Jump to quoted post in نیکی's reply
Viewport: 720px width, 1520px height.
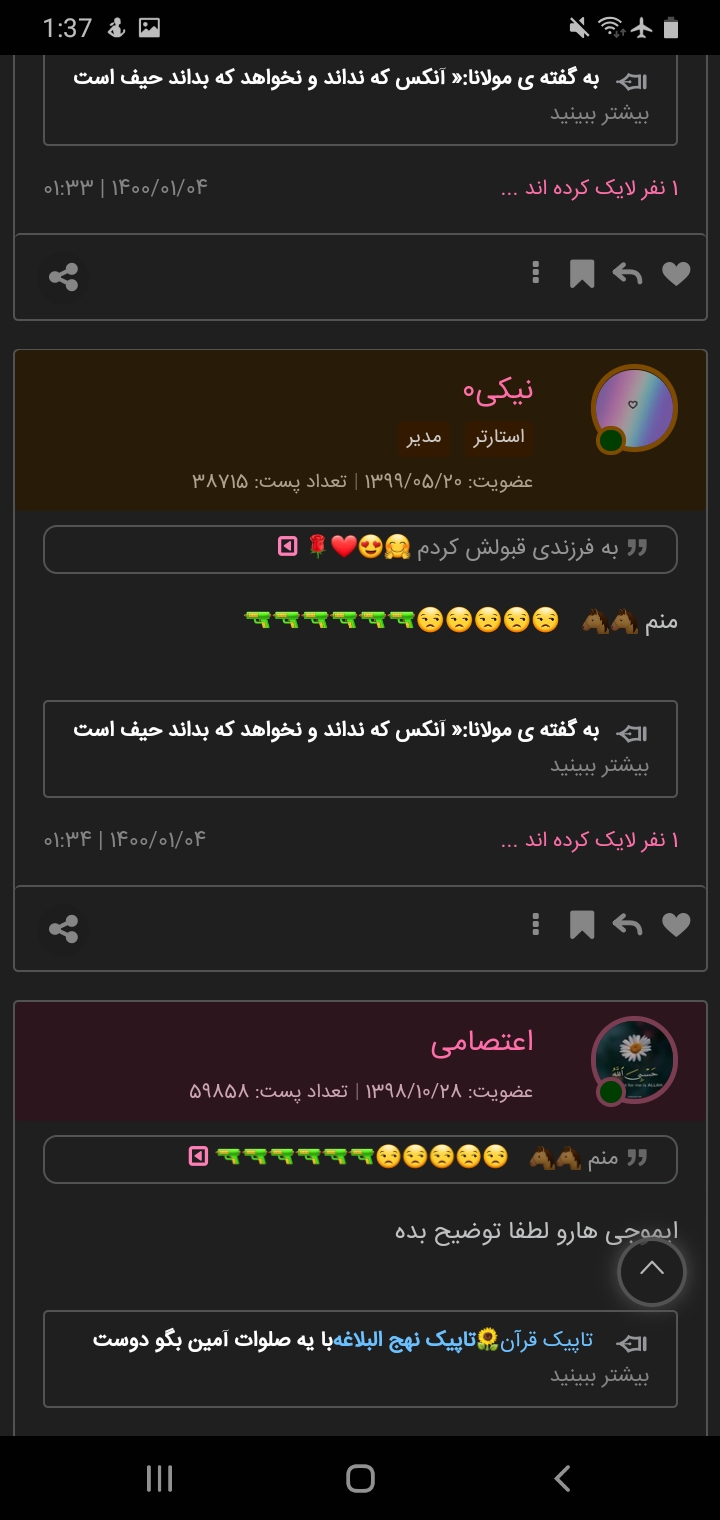point(288,547)
